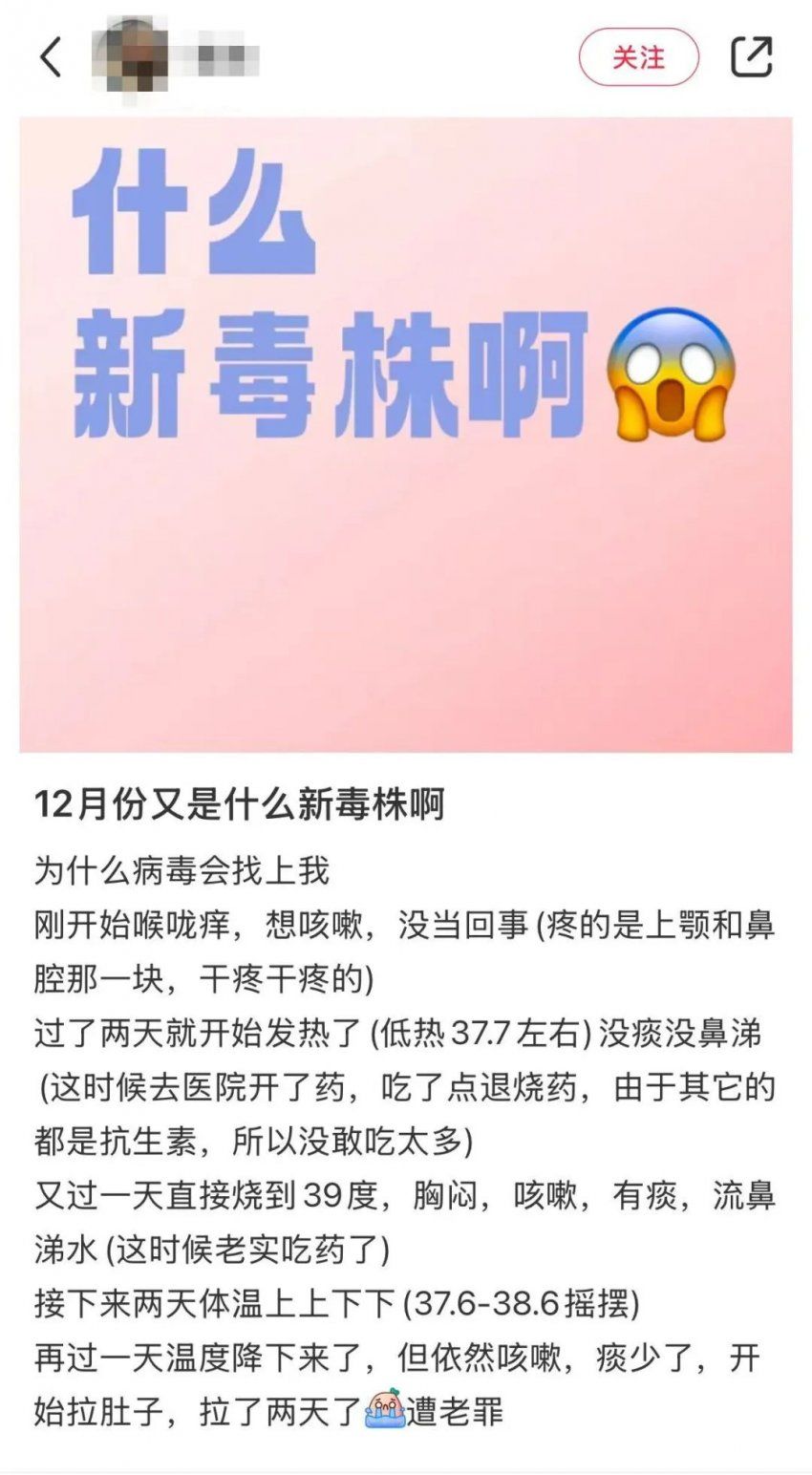Follow the author with 关注 button
This screenshot has width=812, height=1475.
coord(638,57)
